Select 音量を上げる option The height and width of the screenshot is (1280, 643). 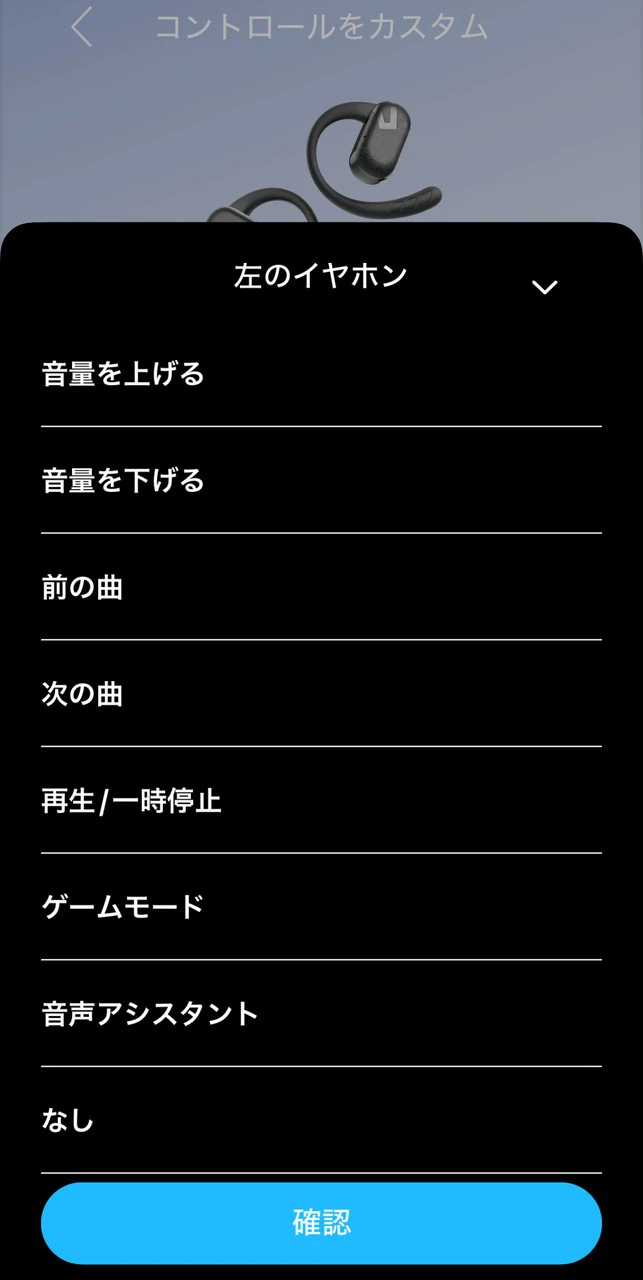pos(321,374)
